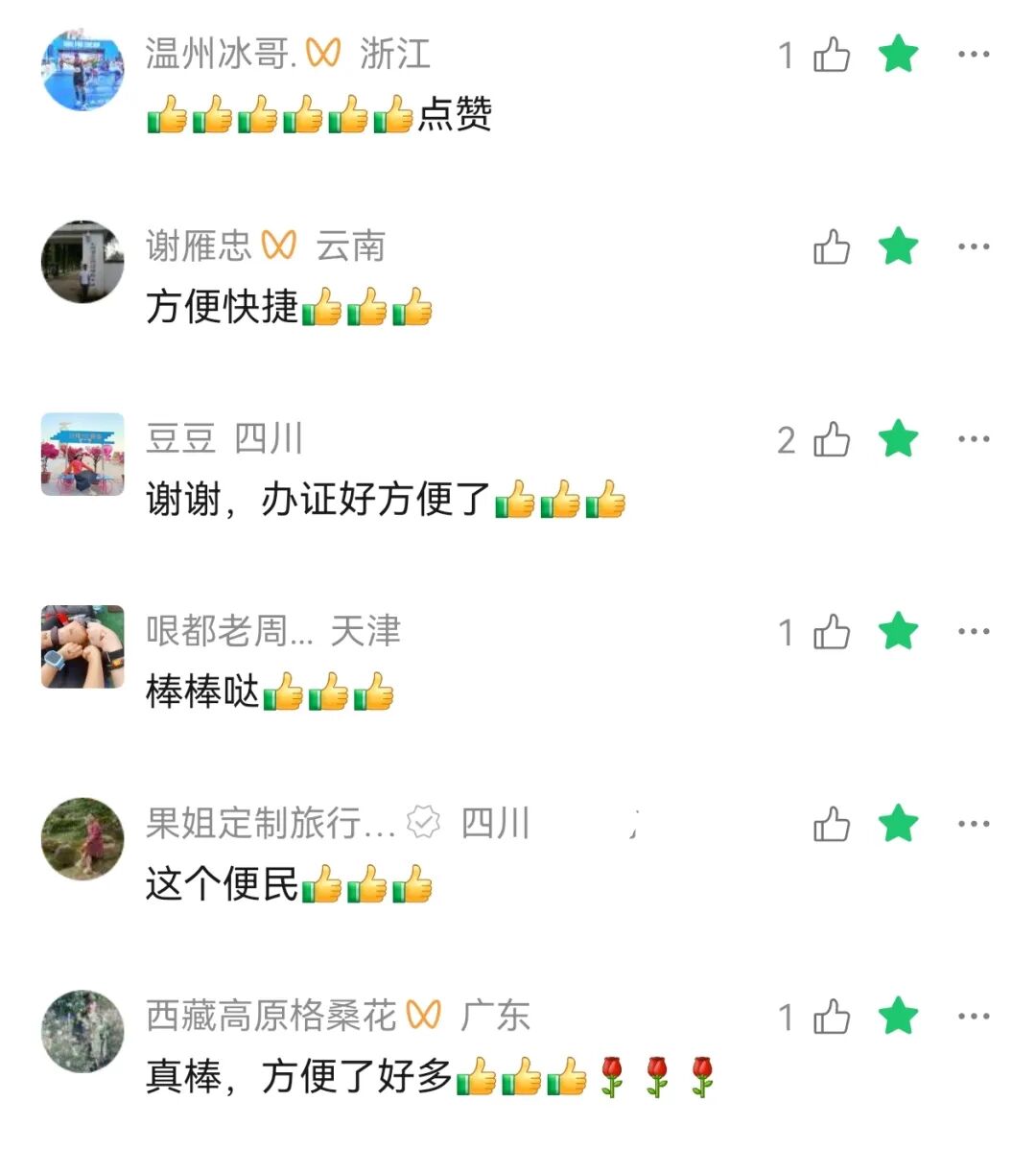Open 温州冰哥's profile picture
The width and height of the screenshot is (1036, 1171).
tap(82, 69)
